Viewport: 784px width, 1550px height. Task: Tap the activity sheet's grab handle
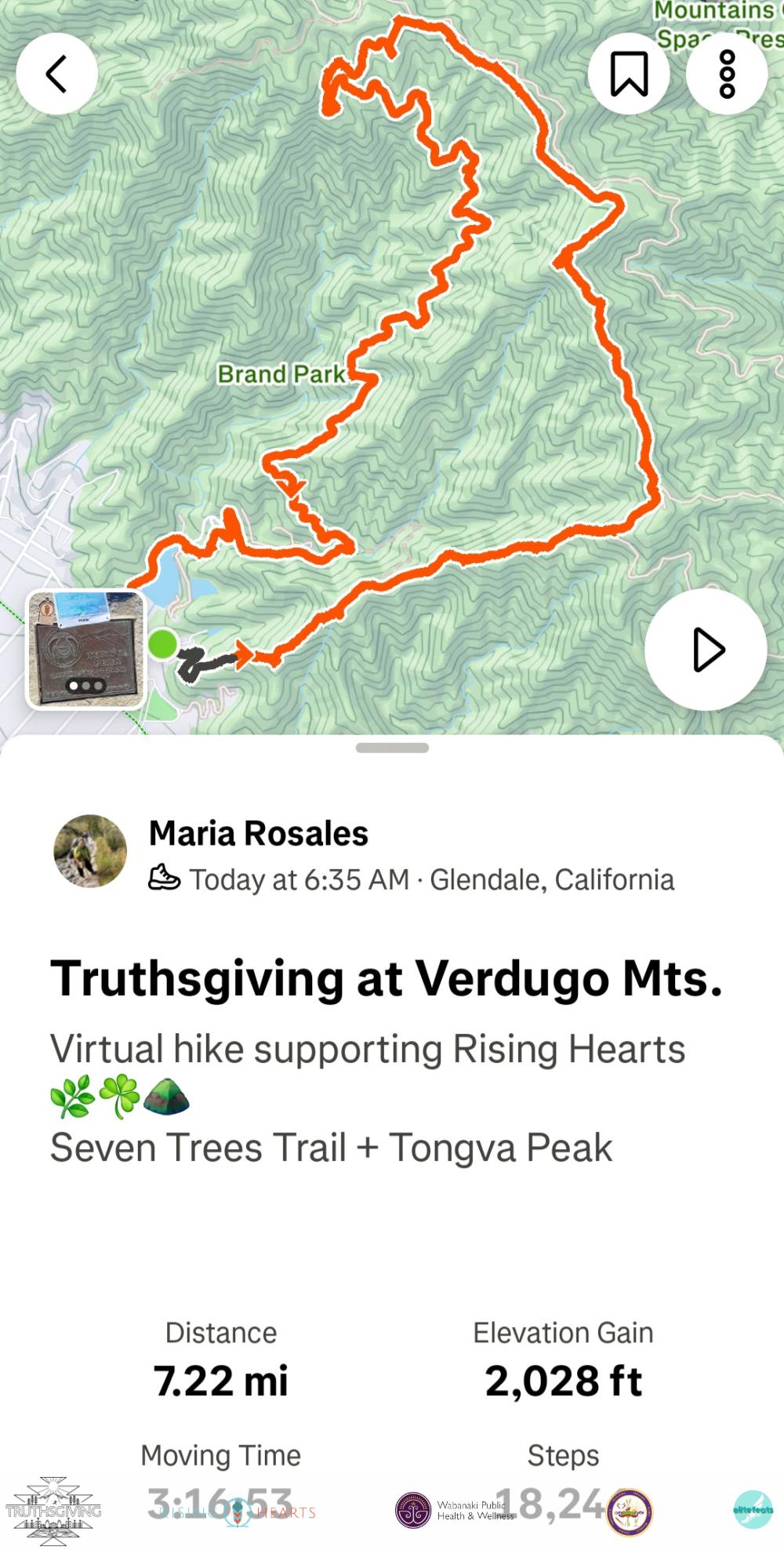[392, 748]
